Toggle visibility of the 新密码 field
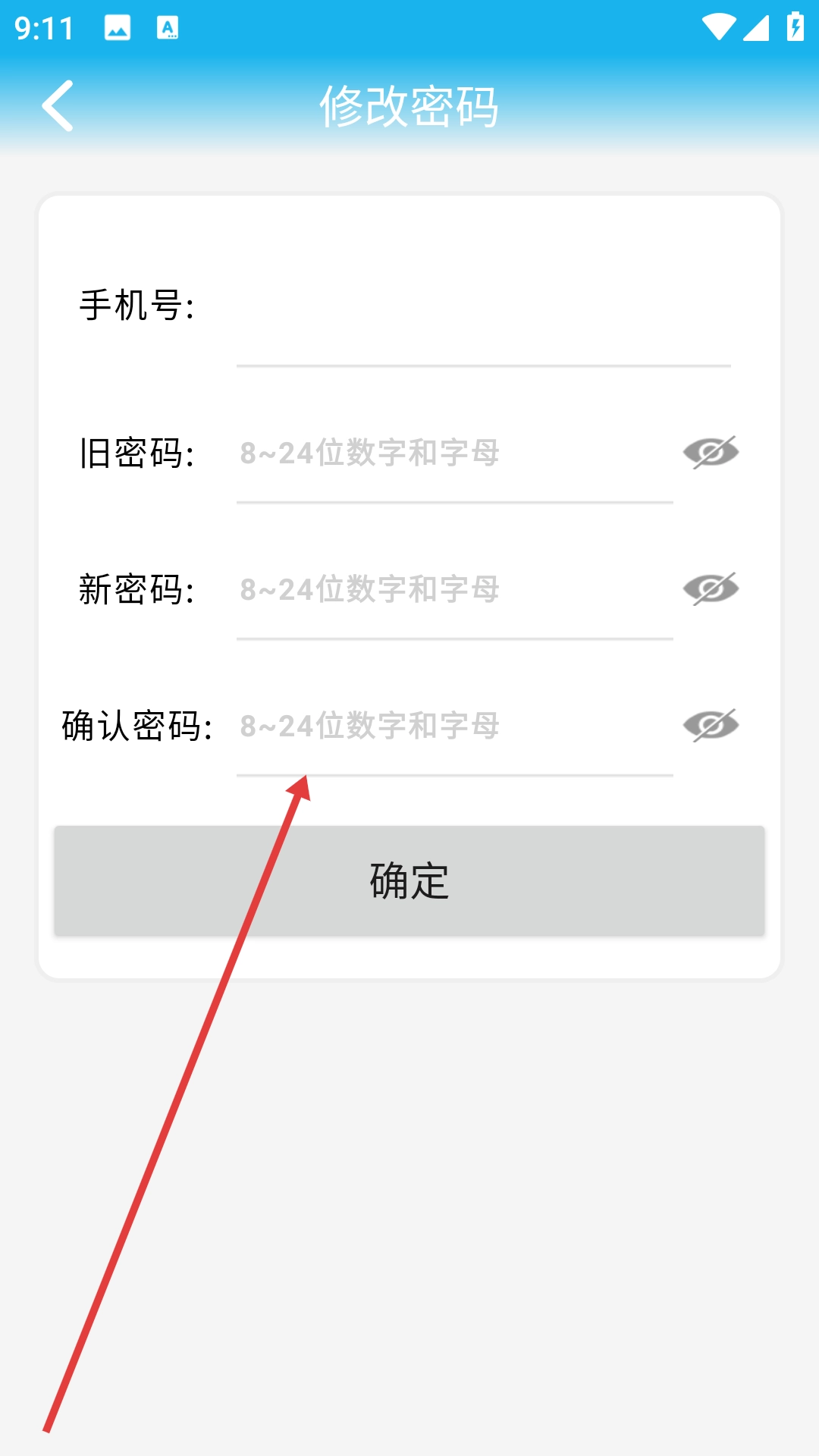The height and width of the screenshot is (1456, 819). (x=711, y=589)
